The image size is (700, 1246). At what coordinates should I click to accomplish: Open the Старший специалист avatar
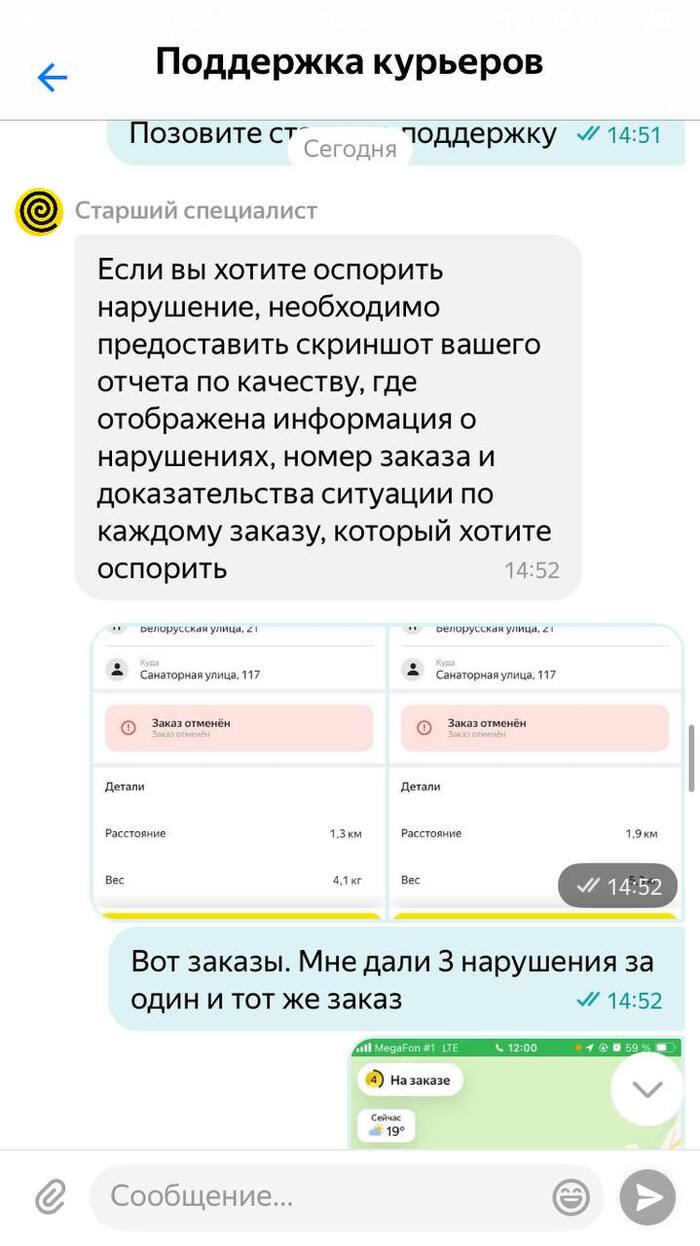(40, 211)
